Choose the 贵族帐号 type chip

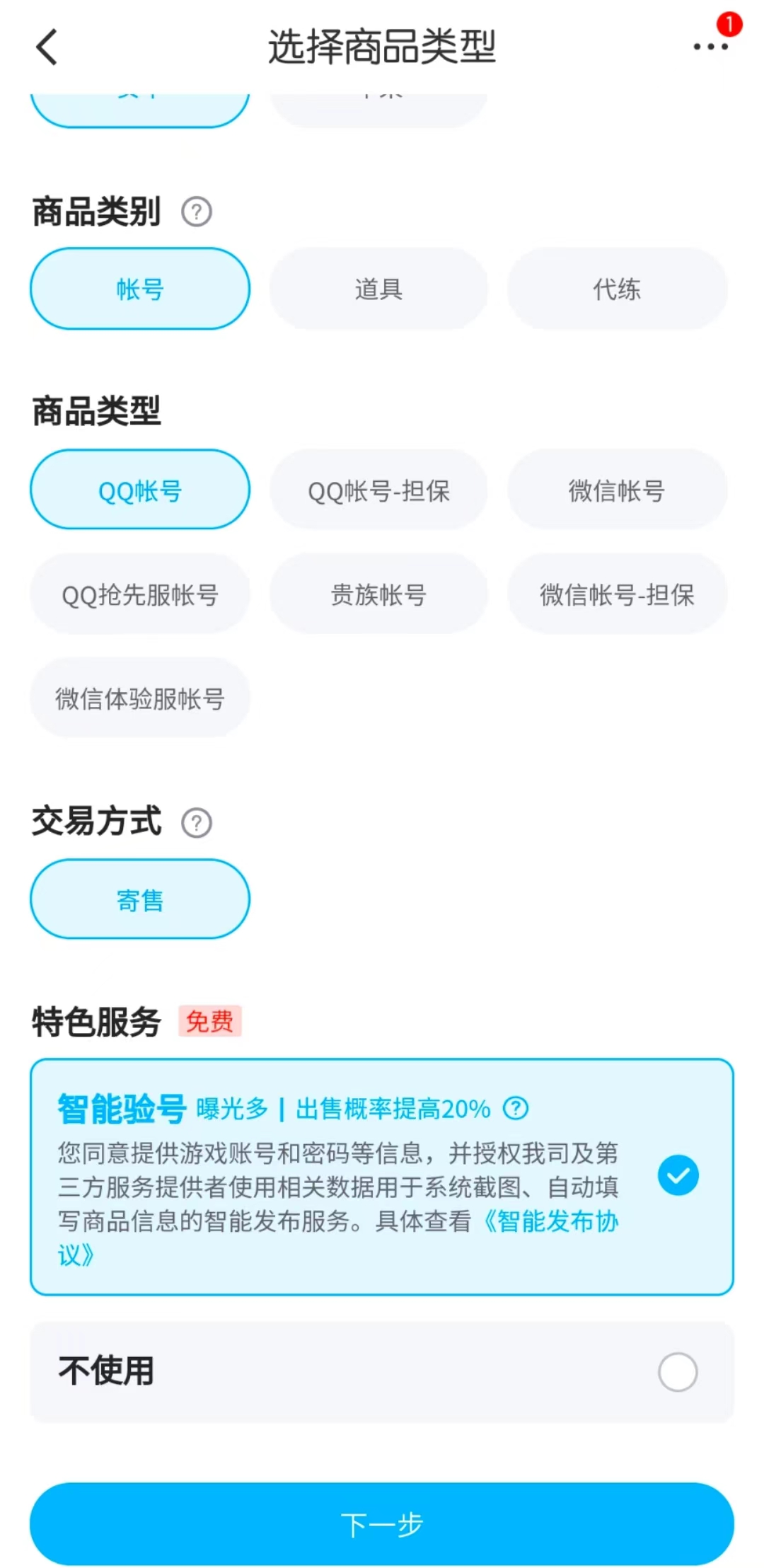pos(378,594)
